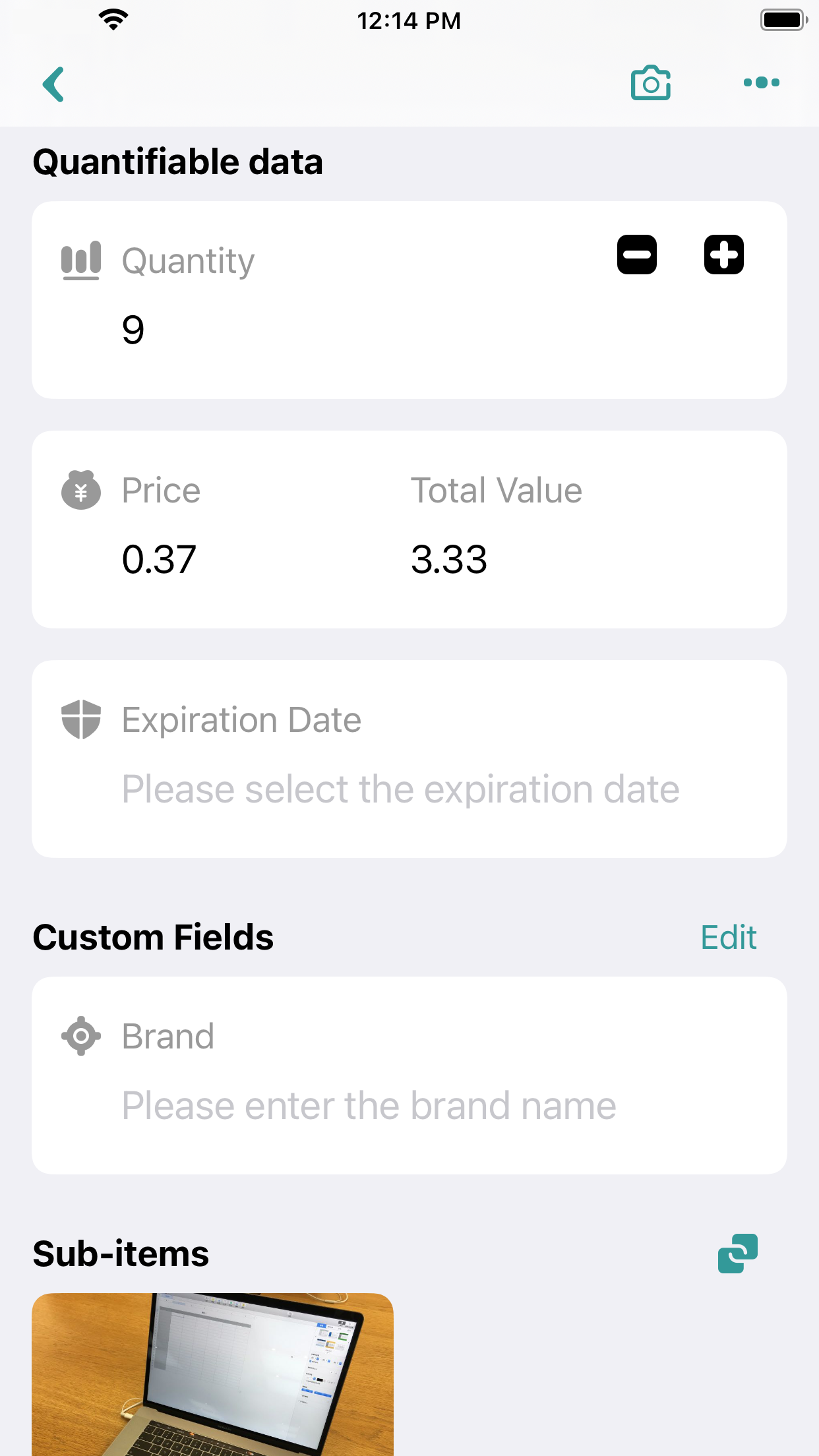
Task: Click the Brand custom field icon
Action: [80, 1036]
